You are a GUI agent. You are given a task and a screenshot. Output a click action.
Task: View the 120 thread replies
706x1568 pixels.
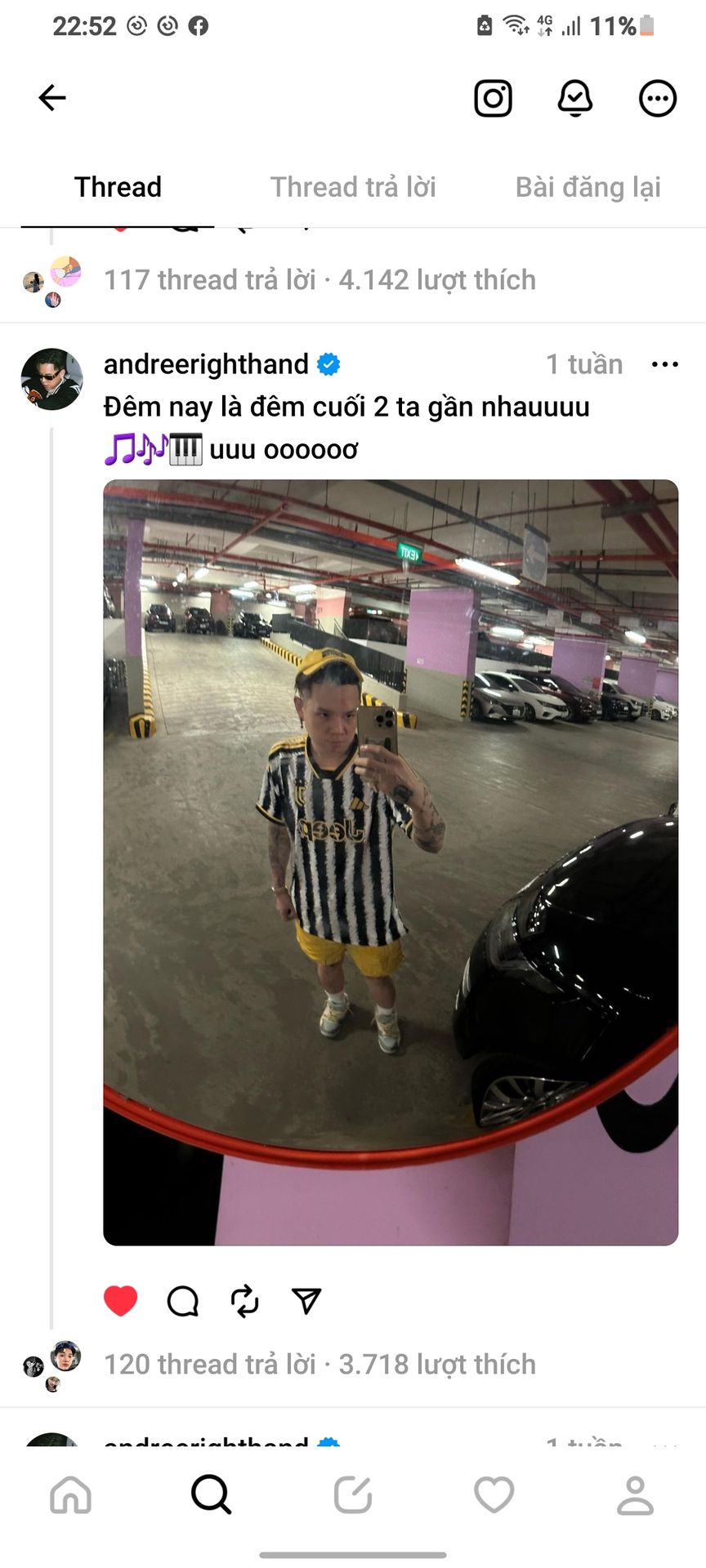pyautogui.click(x=210, y=1364)
